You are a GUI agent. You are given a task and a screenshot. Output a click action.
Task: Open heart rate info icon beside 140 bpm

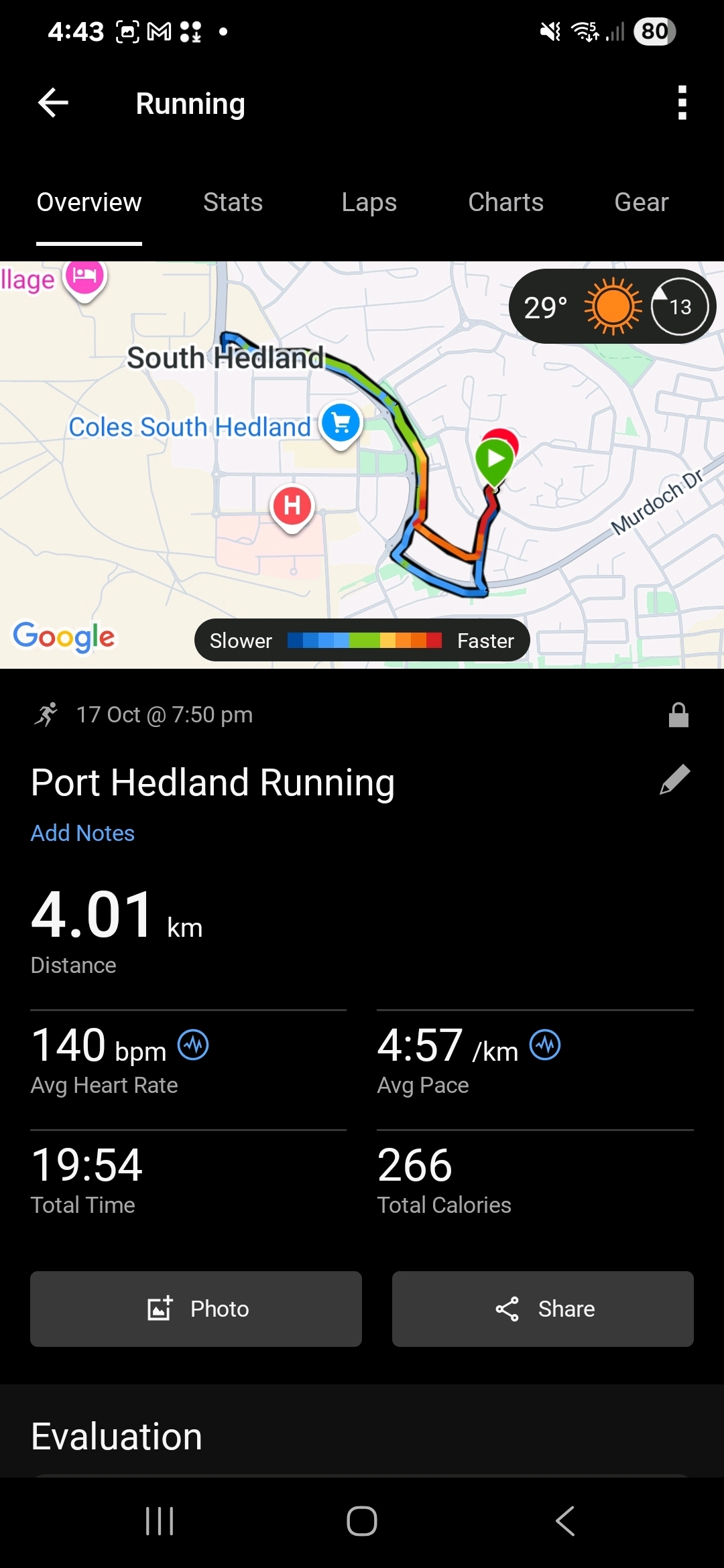pyautogui.click(x=193, y=1045)
